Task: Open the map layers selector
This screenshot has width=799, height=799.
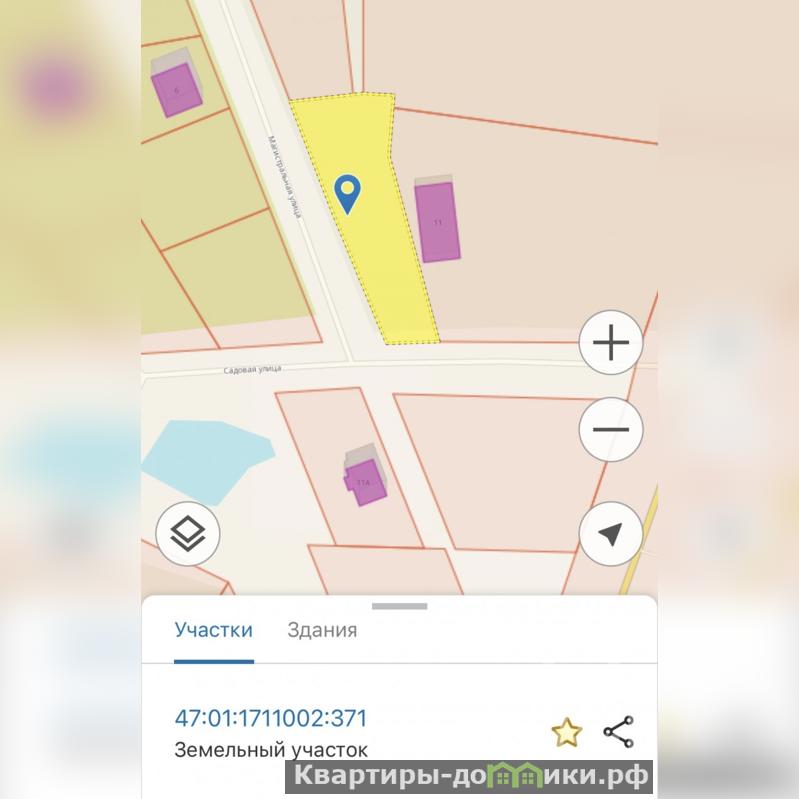Action: pos(188,534)
